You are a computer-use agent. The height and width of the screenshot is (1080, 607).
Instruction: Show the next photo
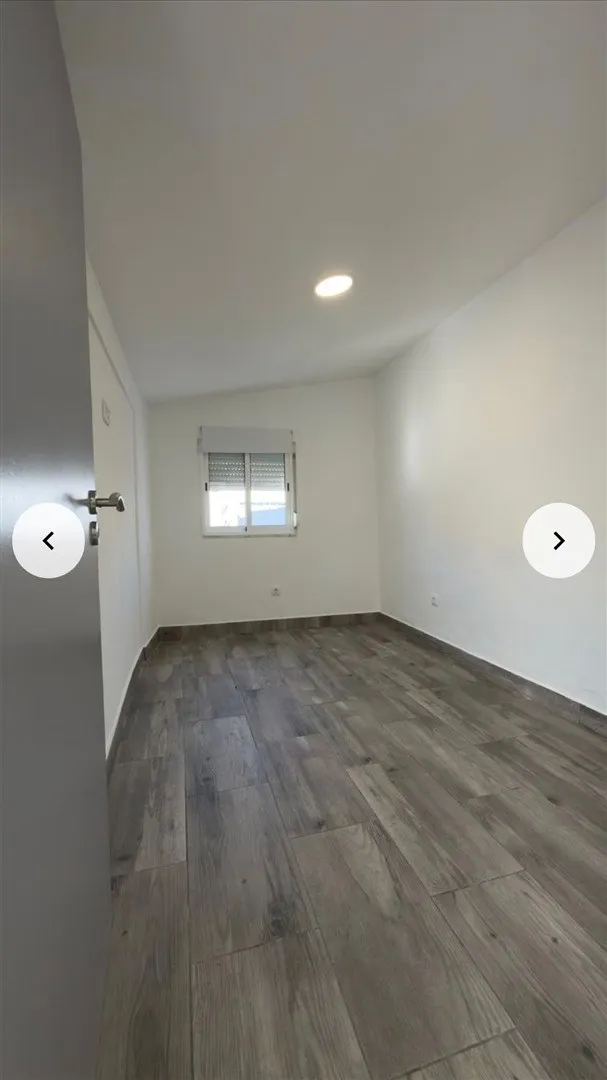coord(559,541)
